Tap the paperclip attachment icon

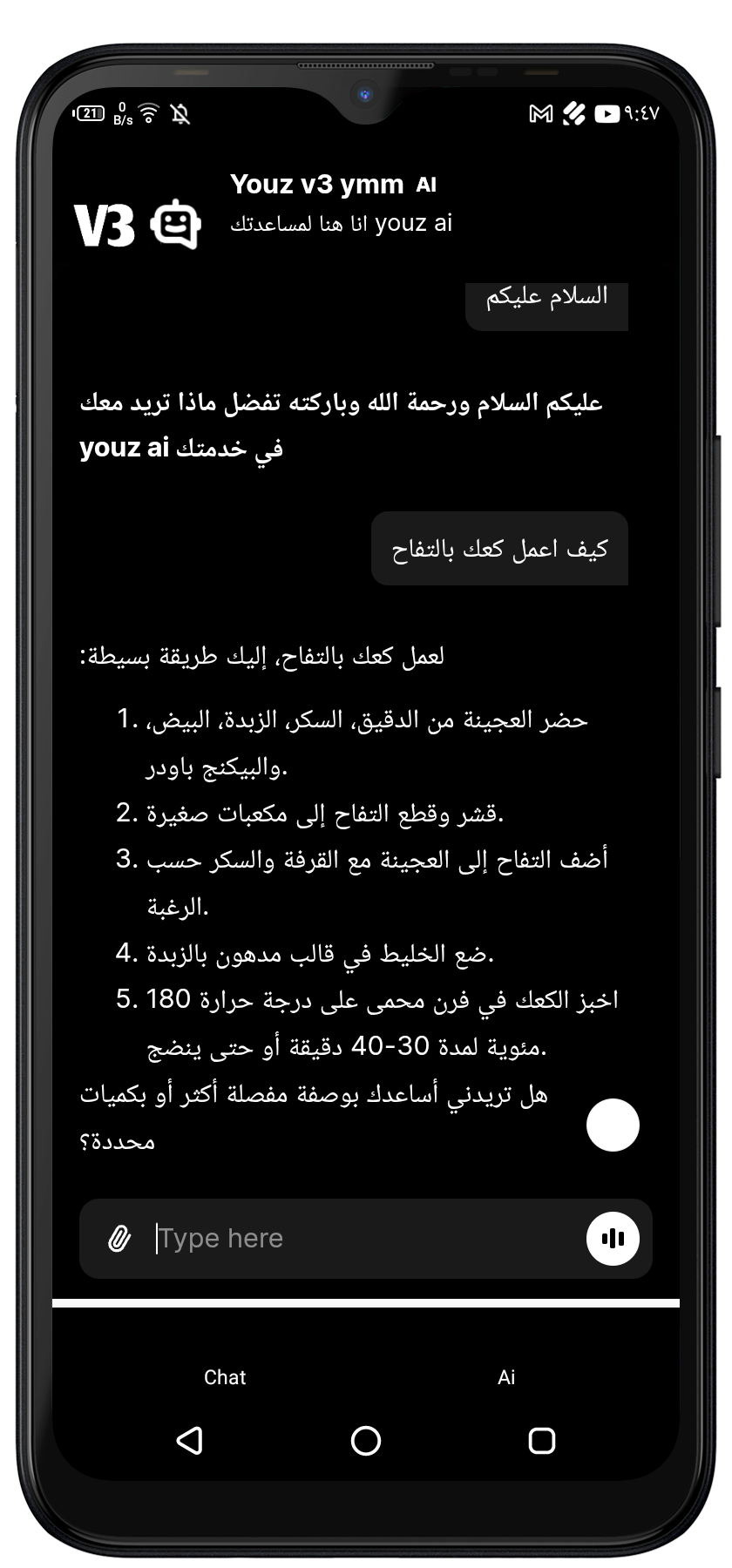[120, 1238]
